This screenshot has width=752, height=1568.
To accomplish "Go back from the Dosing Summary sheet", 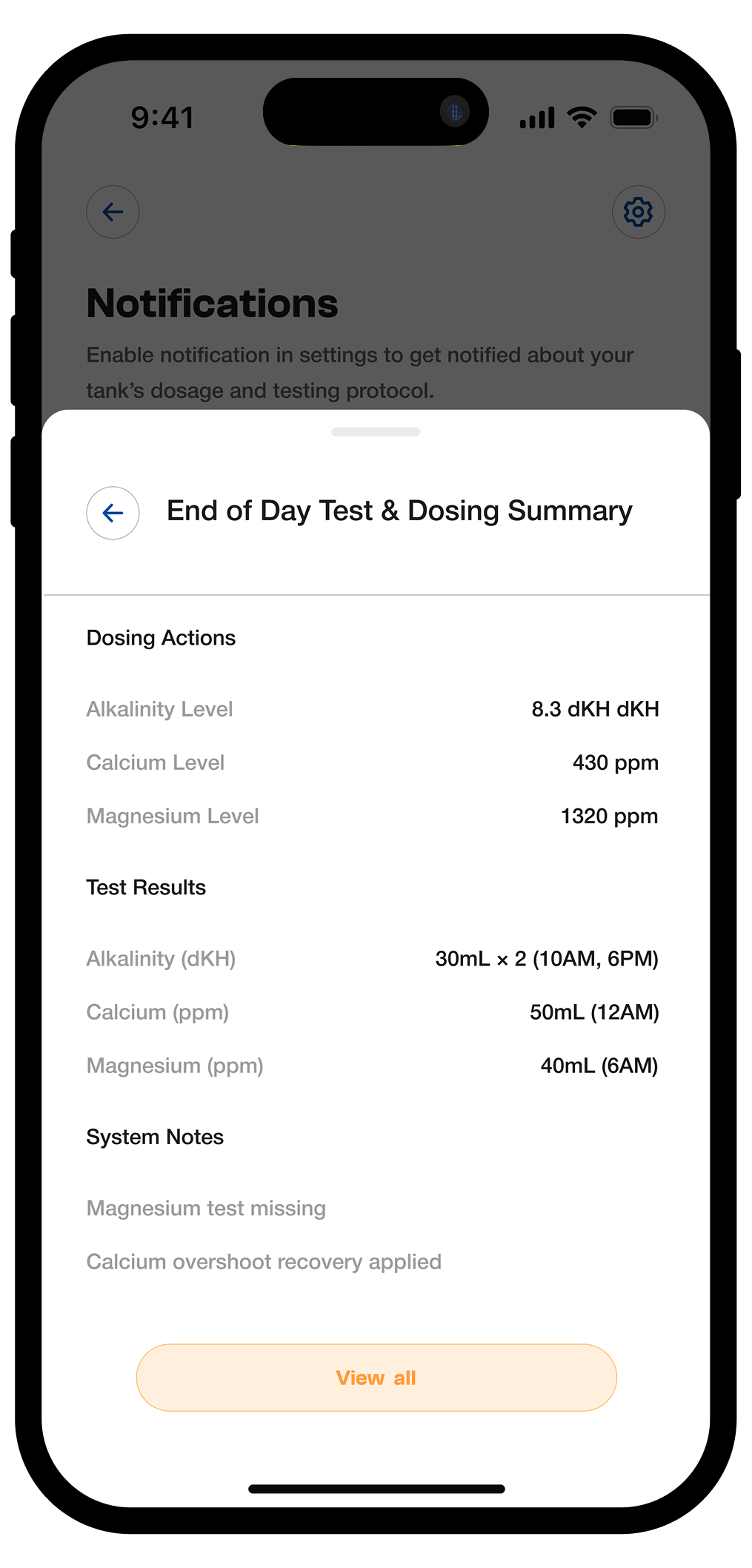I will point(113,513).
